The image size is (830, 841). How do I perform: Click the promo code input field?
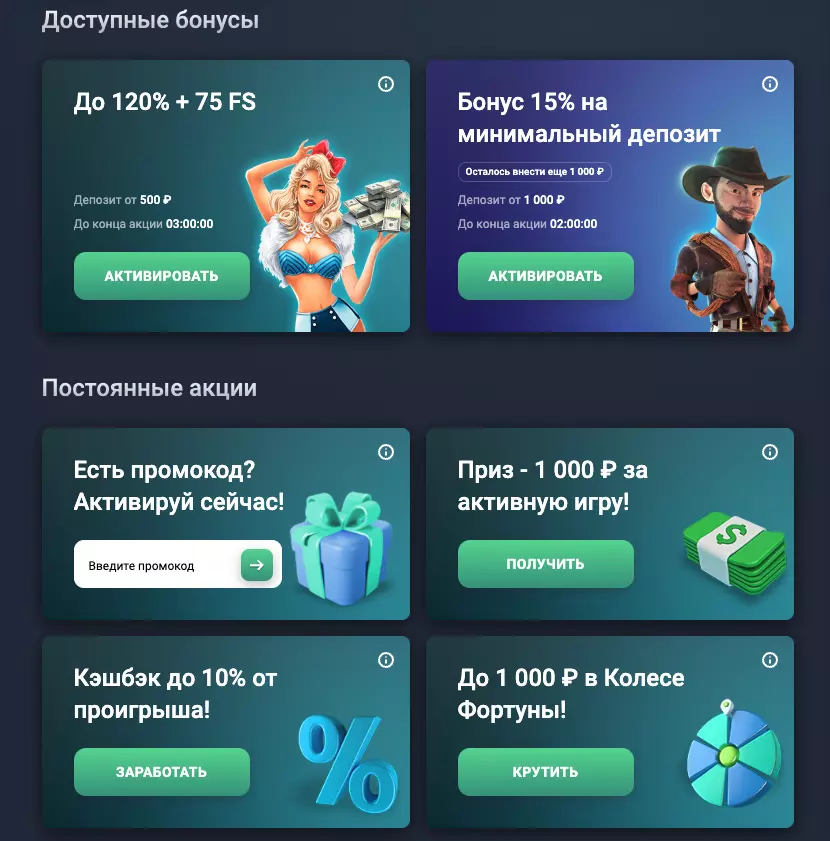[x=160, y=564]
